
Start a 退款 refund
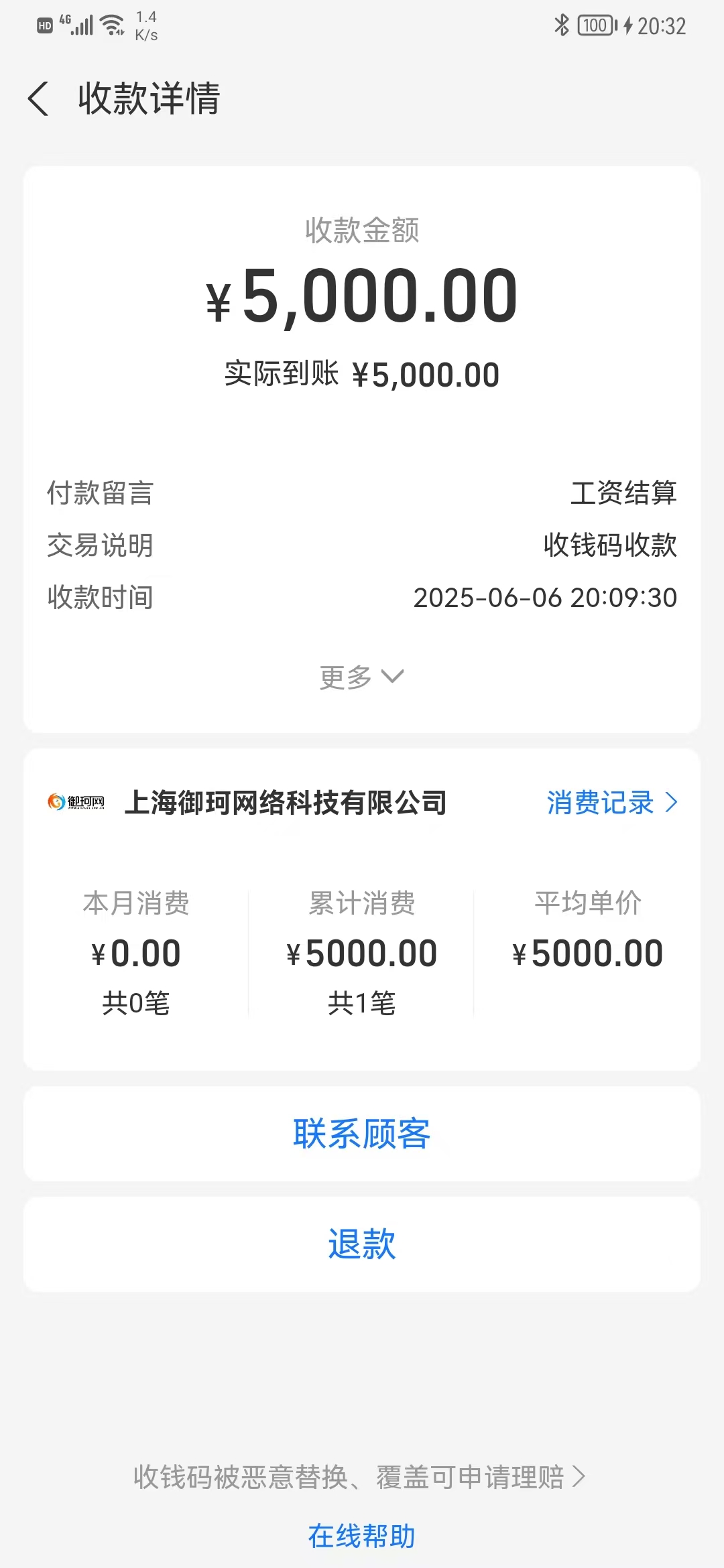point(362,1244)
